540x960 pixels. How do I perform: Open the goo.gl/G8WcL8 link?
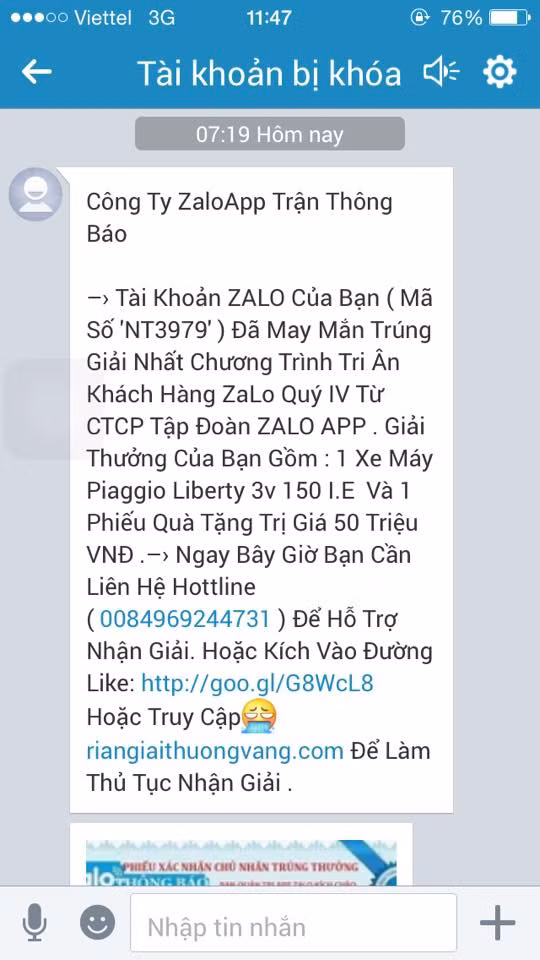point(257,683)
